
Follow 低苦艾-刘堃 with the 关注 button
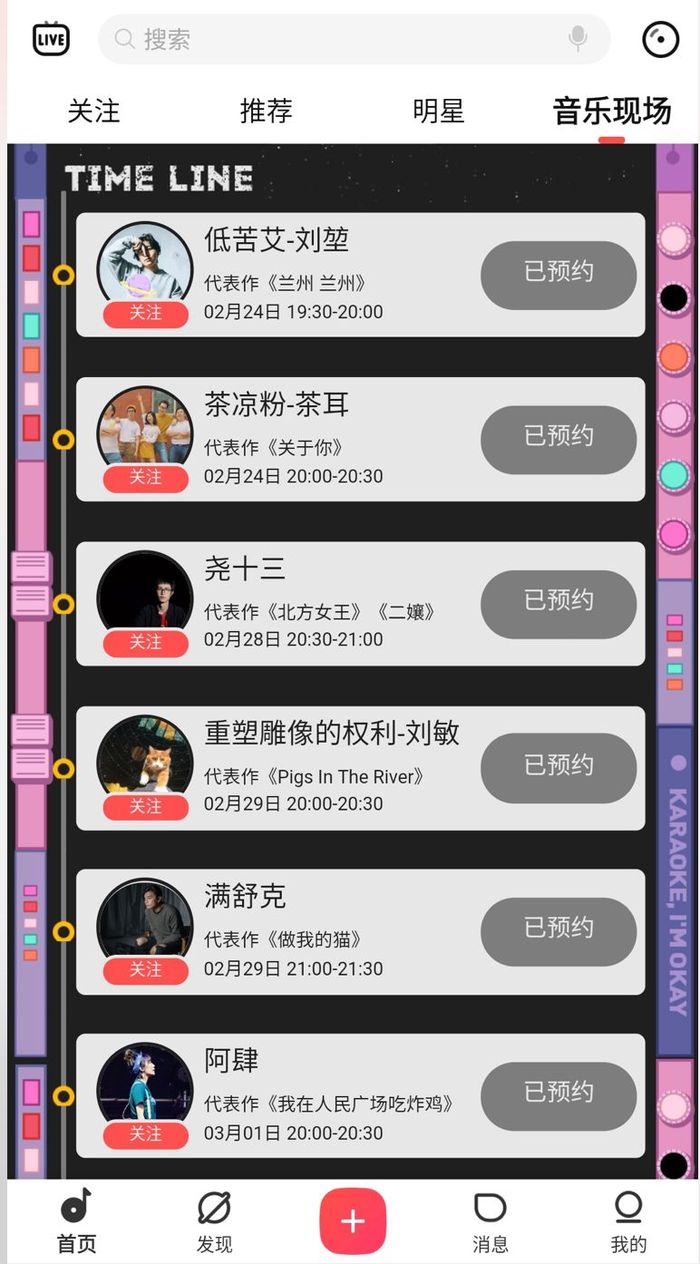[145, 313]
